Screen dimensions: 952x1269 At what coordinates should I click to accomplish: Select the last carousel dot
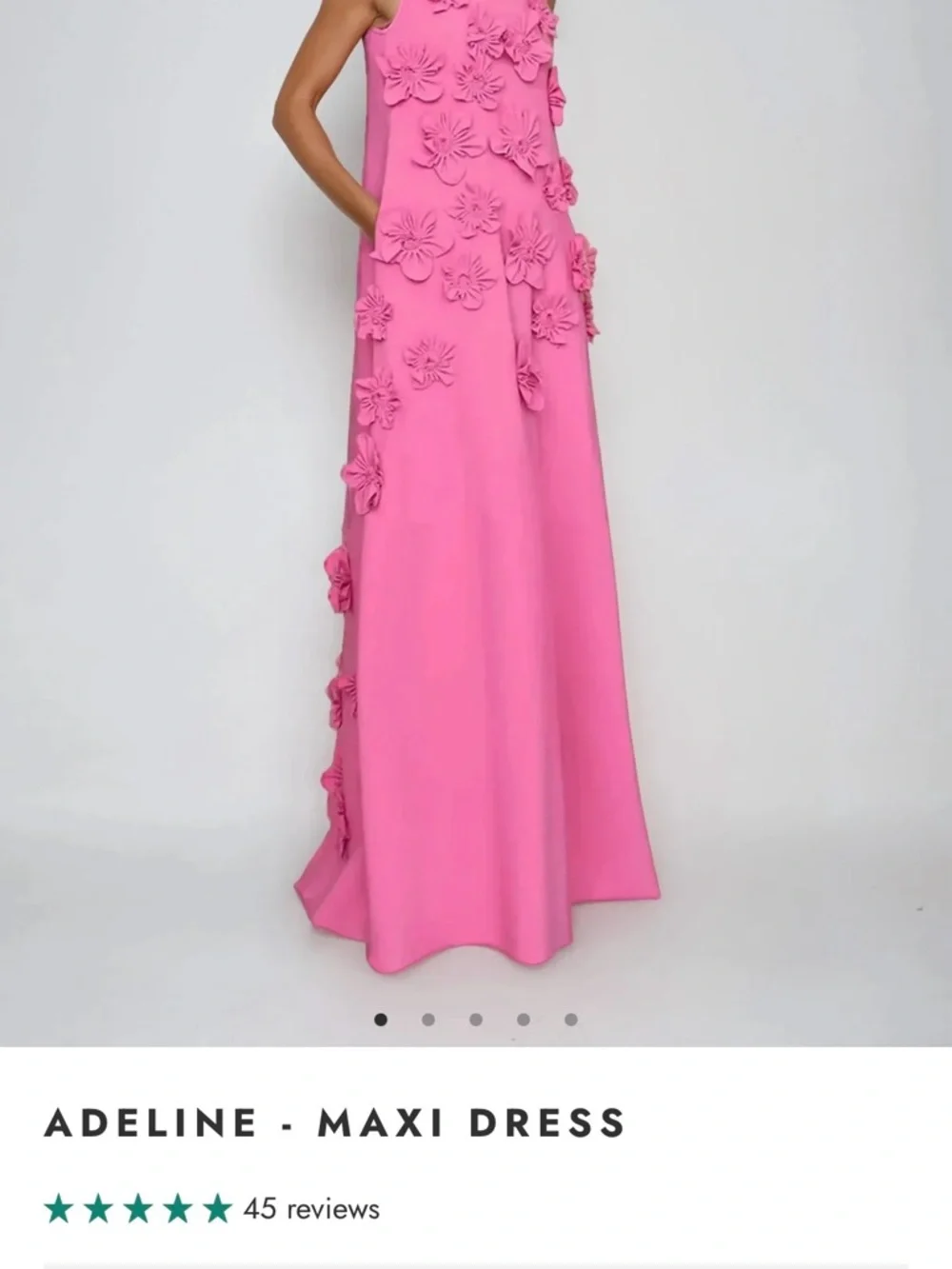569,1019
